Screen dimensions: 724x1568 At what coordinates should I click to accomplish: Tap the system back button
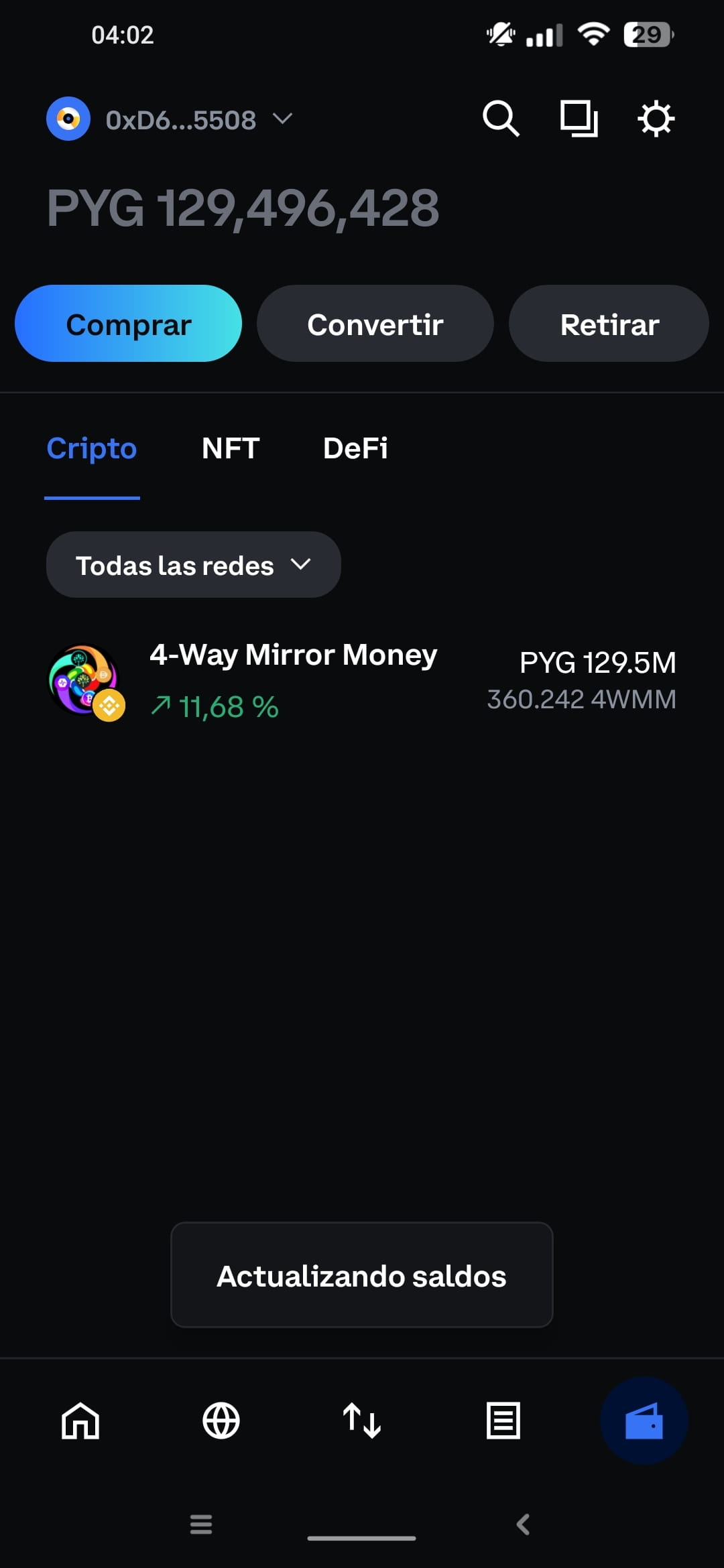point(523,1524)
